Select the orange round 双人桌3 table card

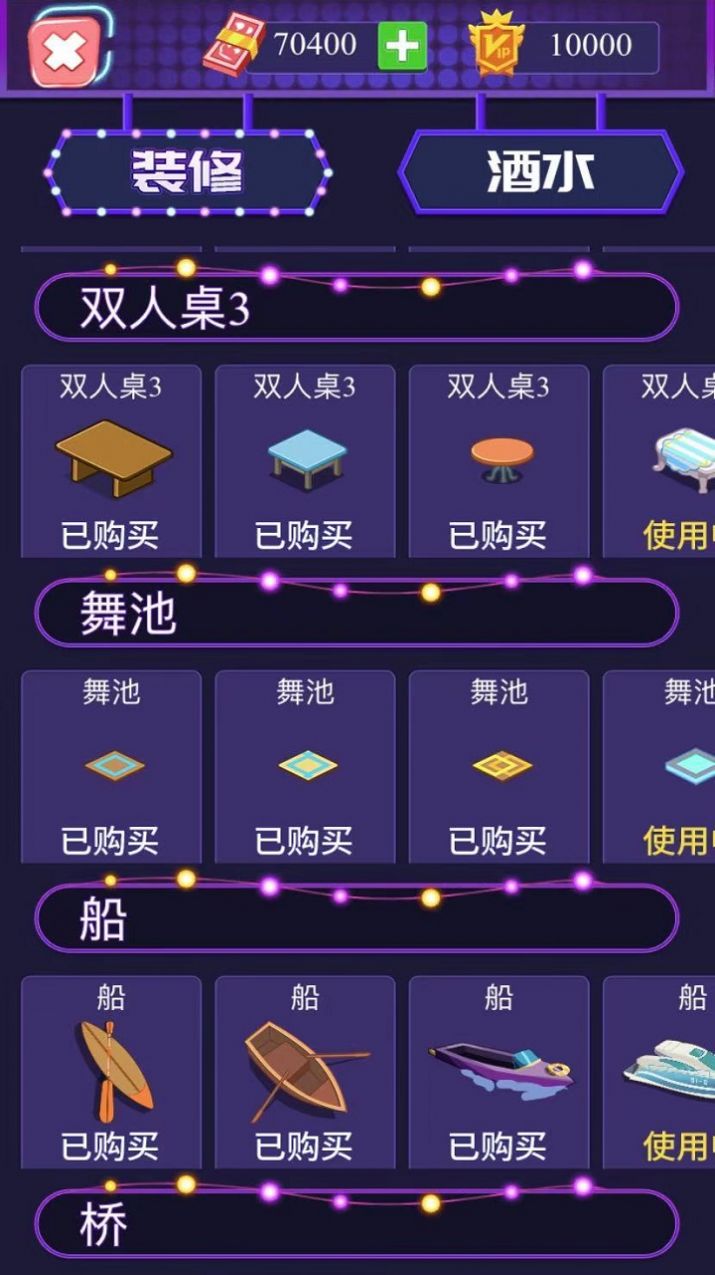(499, 461)
